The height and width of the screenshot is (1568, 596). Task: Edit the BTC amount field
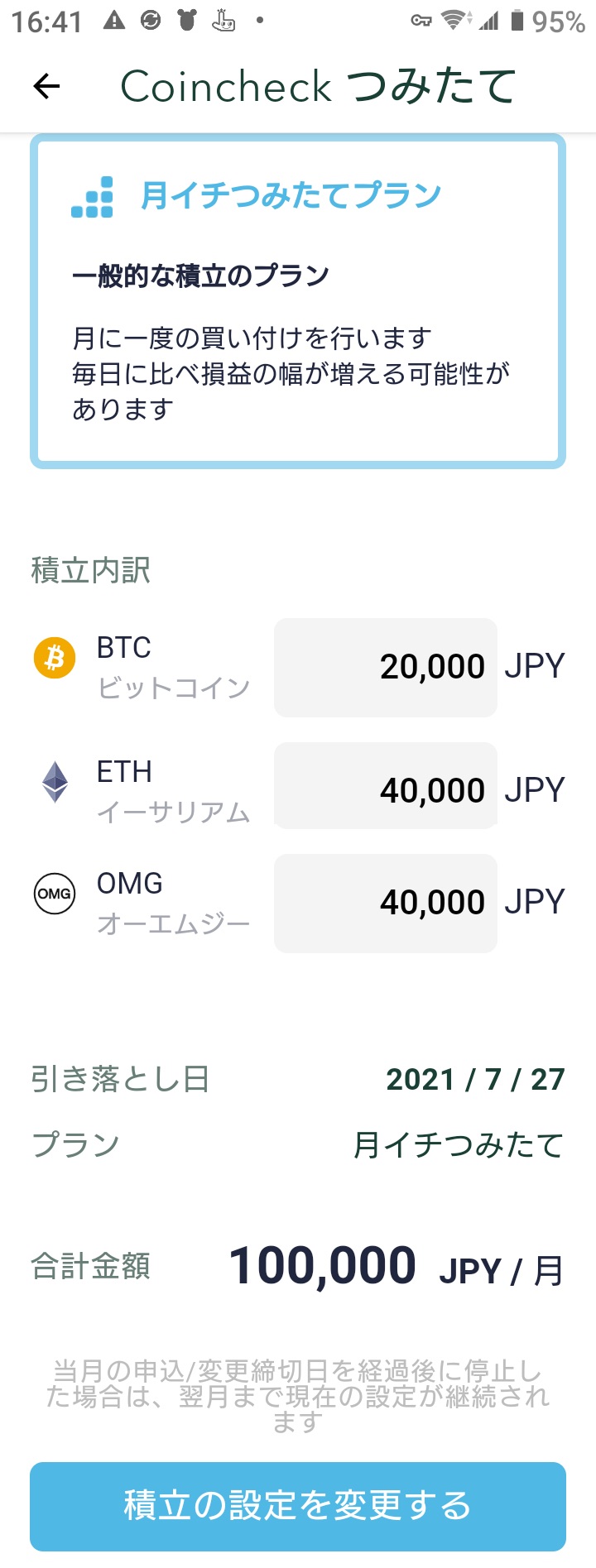click(386, 667)
